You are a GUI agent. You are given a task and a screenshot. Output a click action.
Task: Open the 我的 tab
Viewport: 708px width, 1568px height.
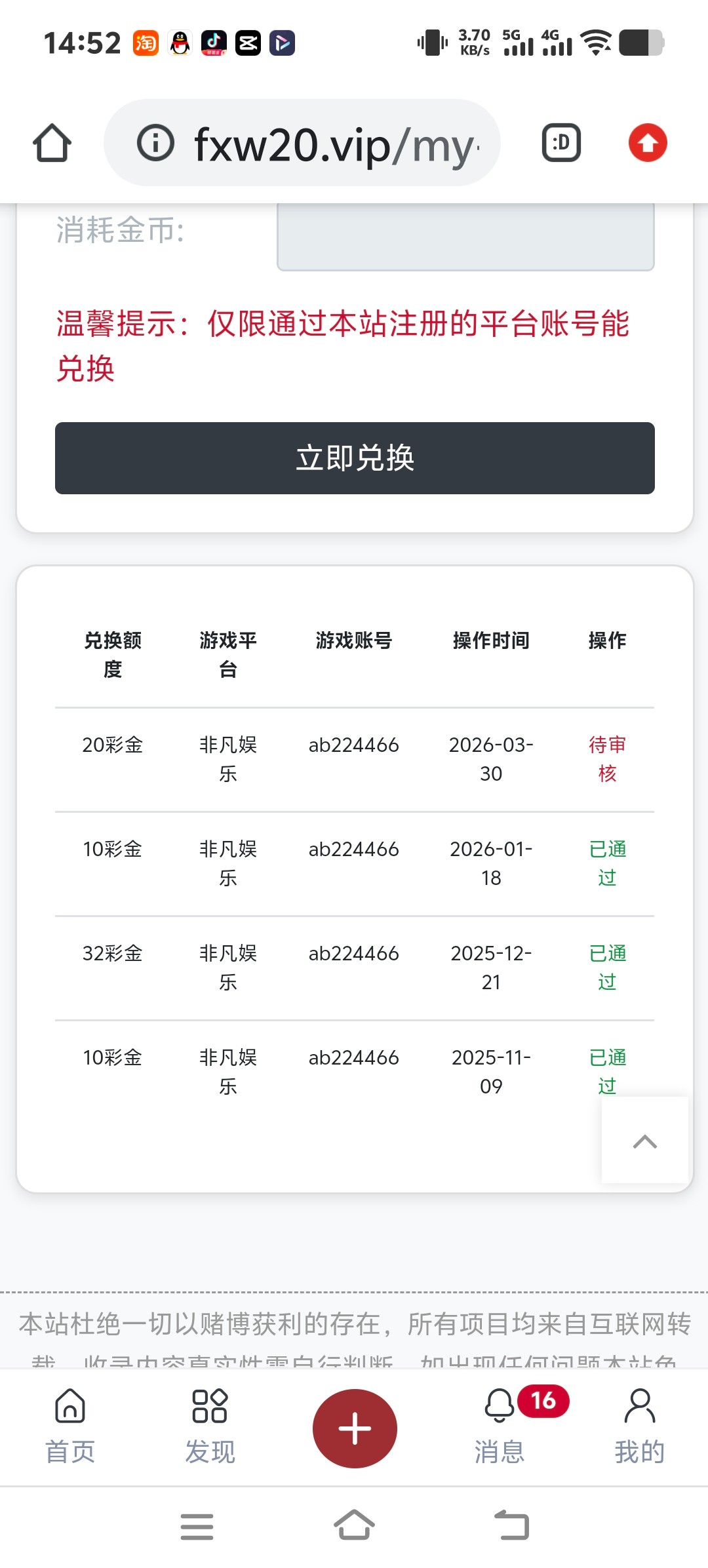coord(639,1428)
